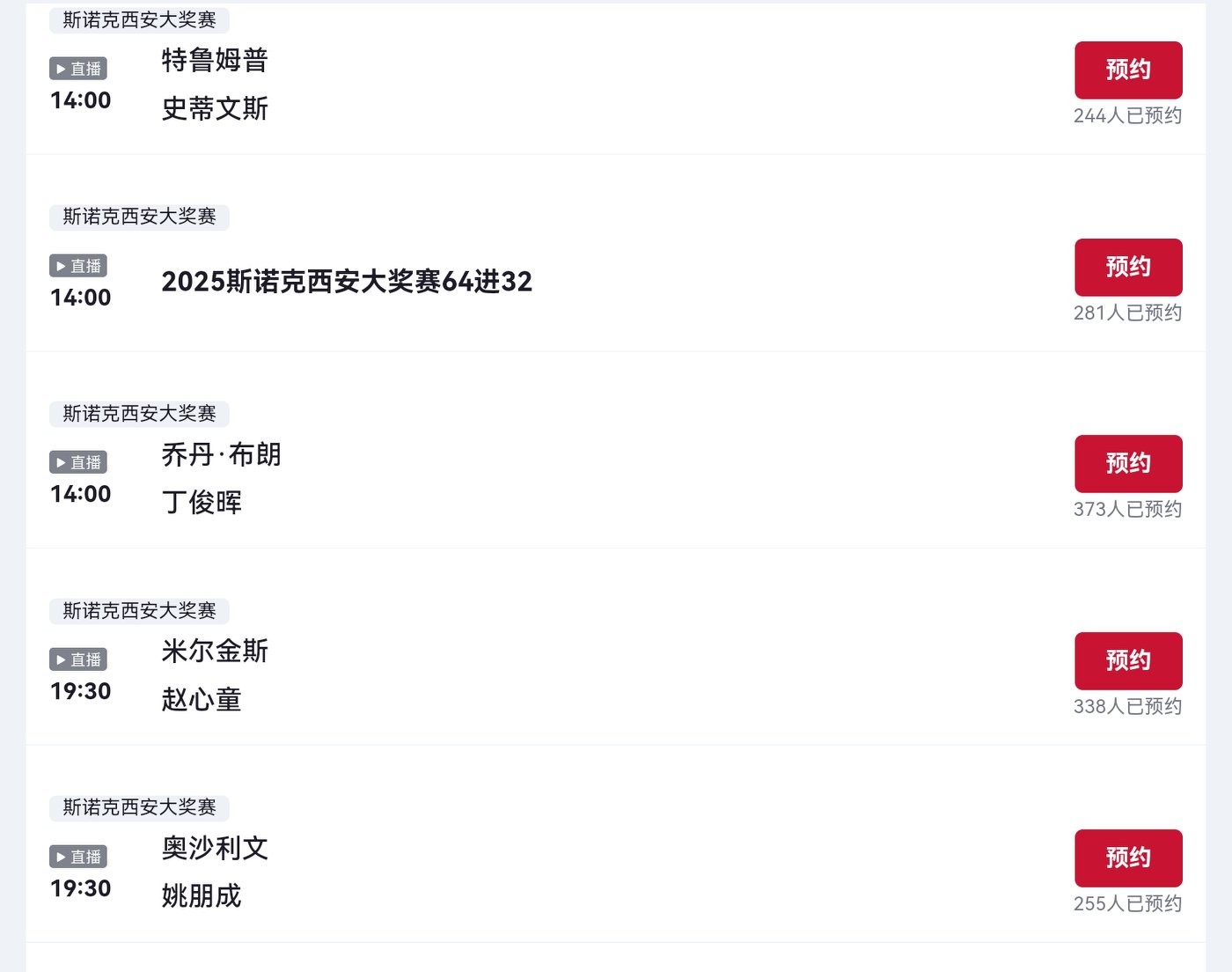Book the 米尔金斯 vs 赵心童 match

pyautogui.click(x=1127, y=661)
